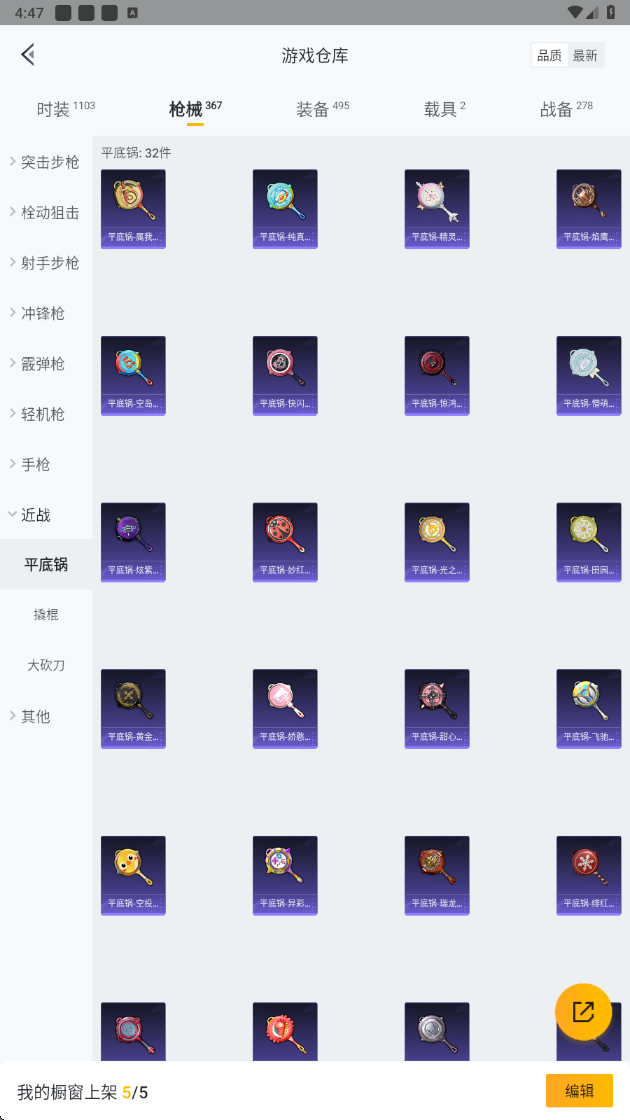Tap the orange floating share button

pyautogui.click(x=584, y=1011)
